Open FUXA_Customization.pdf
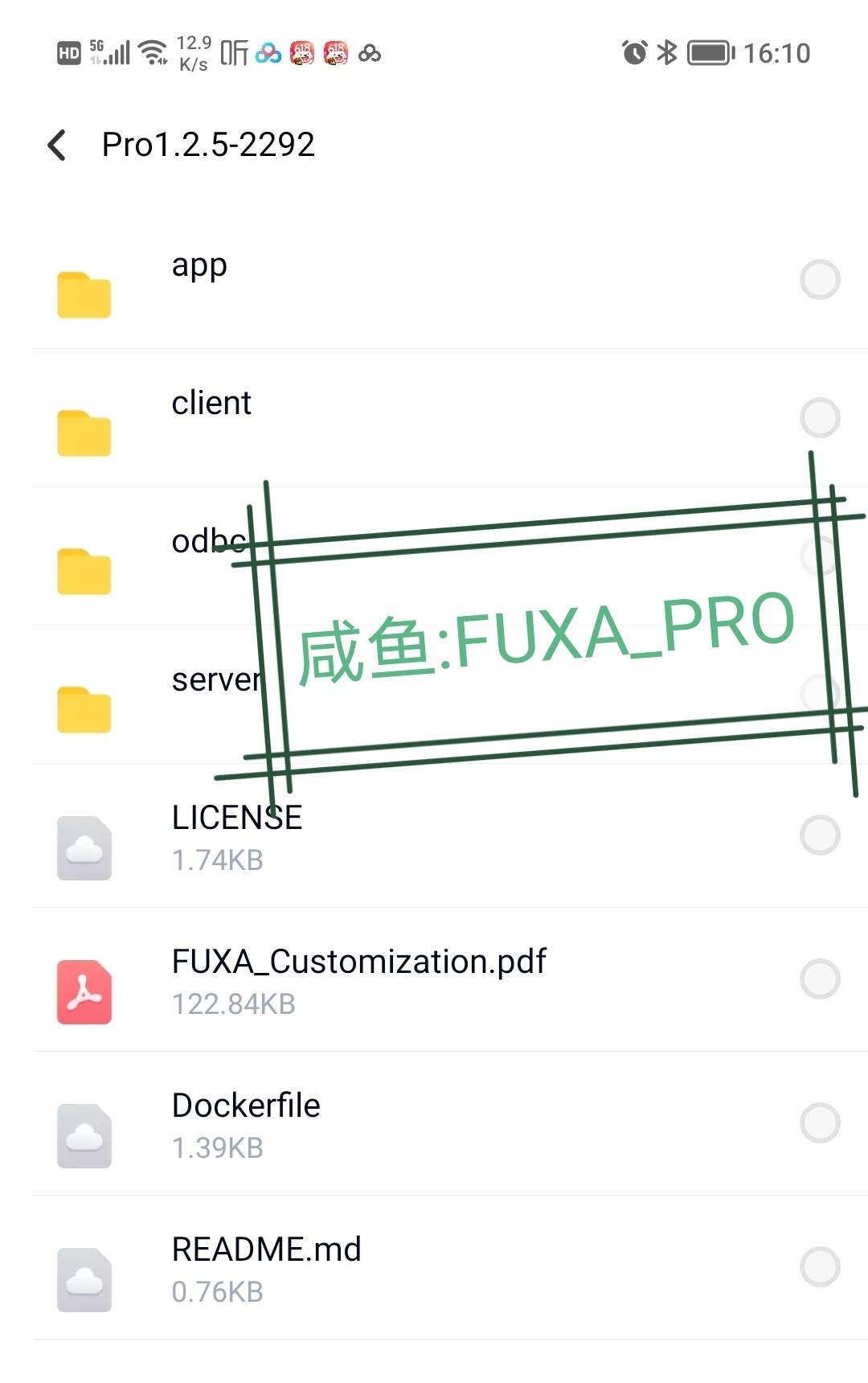868x1383 pixels. [358, 979]
